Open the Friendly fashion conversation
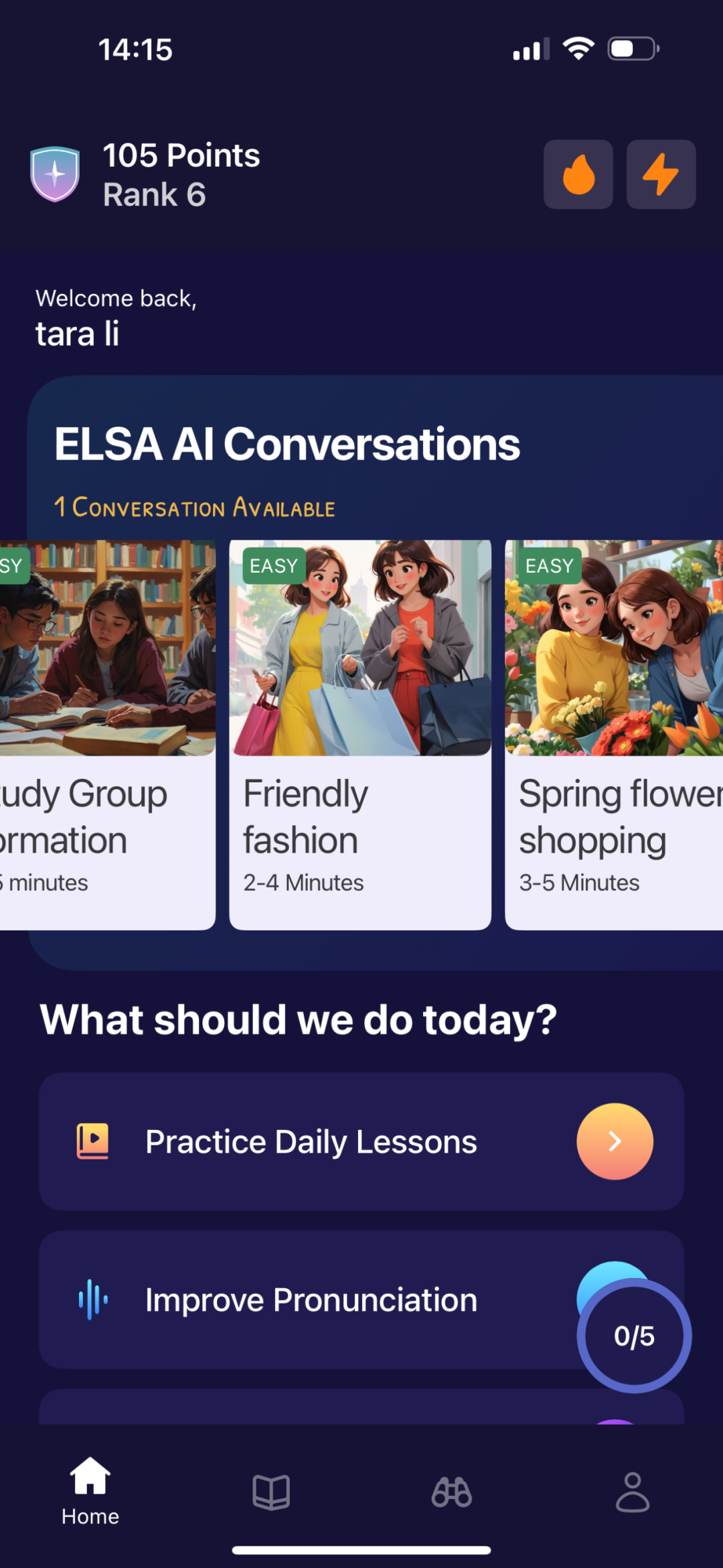 (360, 735)
